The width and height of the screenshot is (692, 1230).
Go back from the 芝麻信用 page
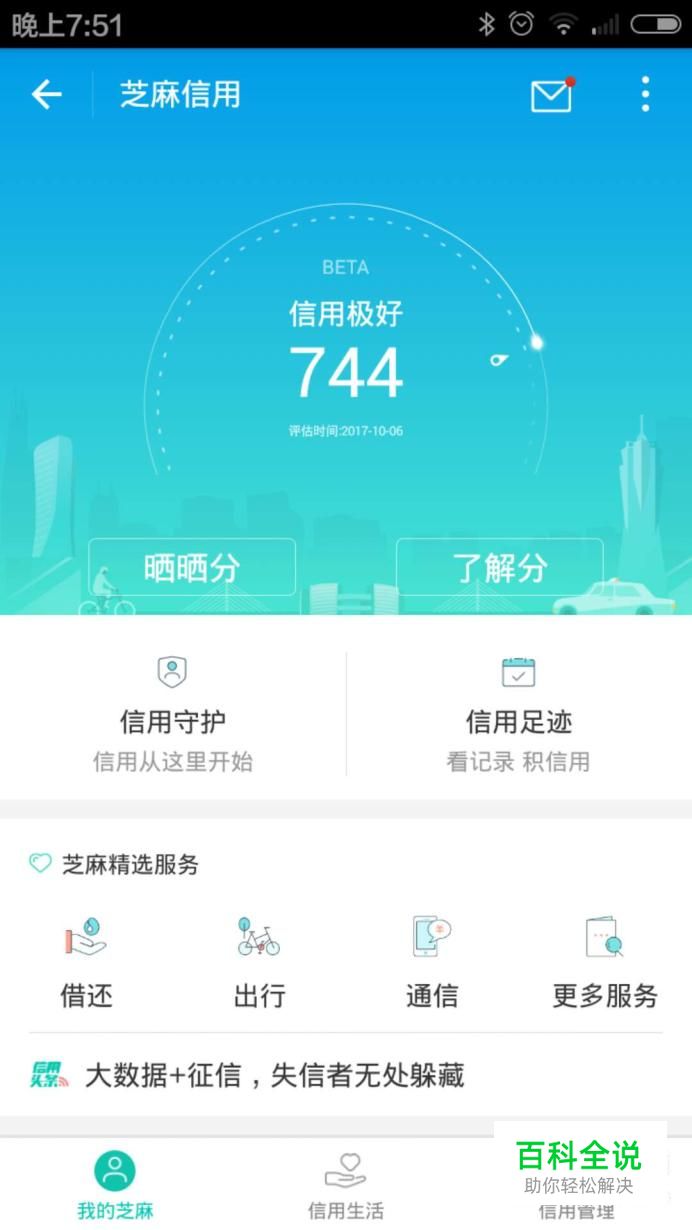(x=46, y=95)
